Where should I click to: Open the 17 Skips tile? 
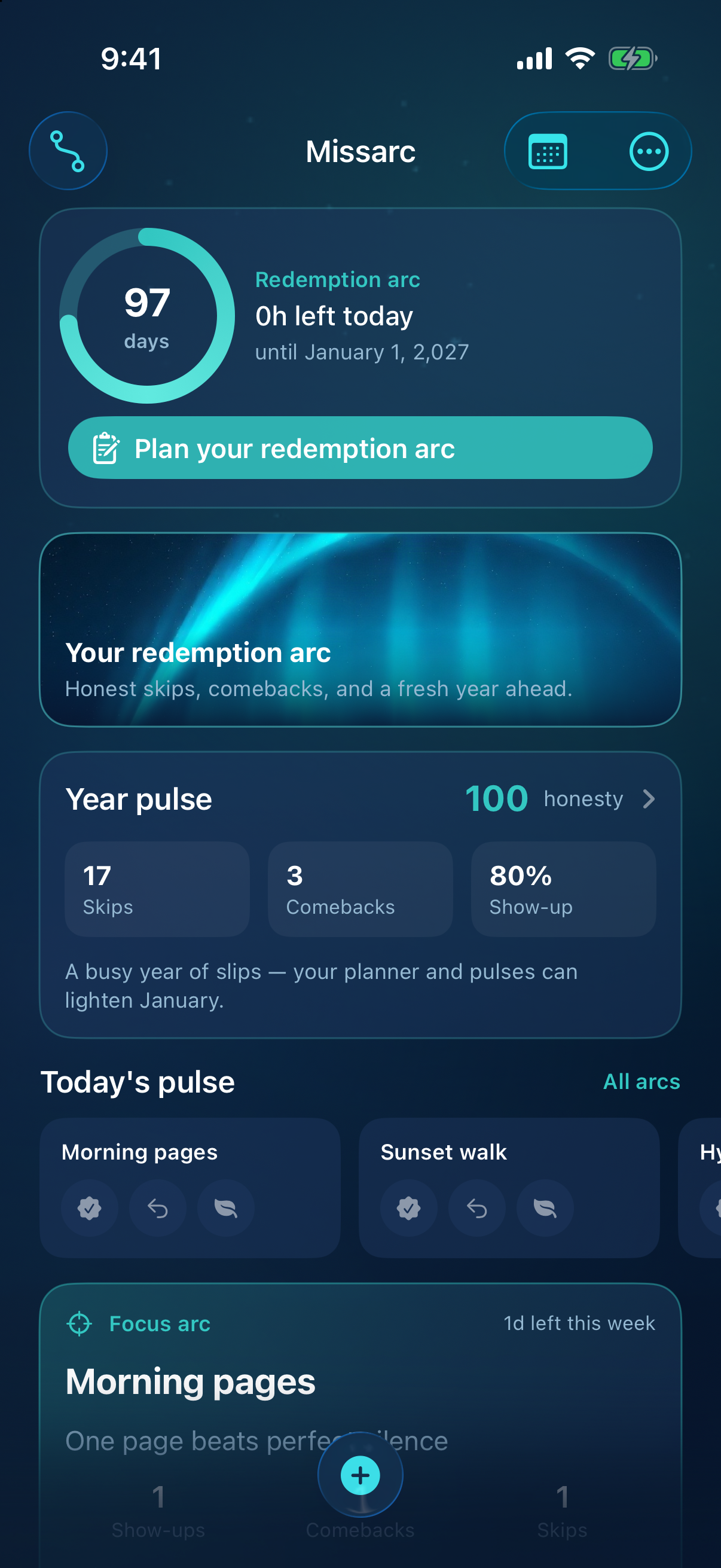coord(157,889)
